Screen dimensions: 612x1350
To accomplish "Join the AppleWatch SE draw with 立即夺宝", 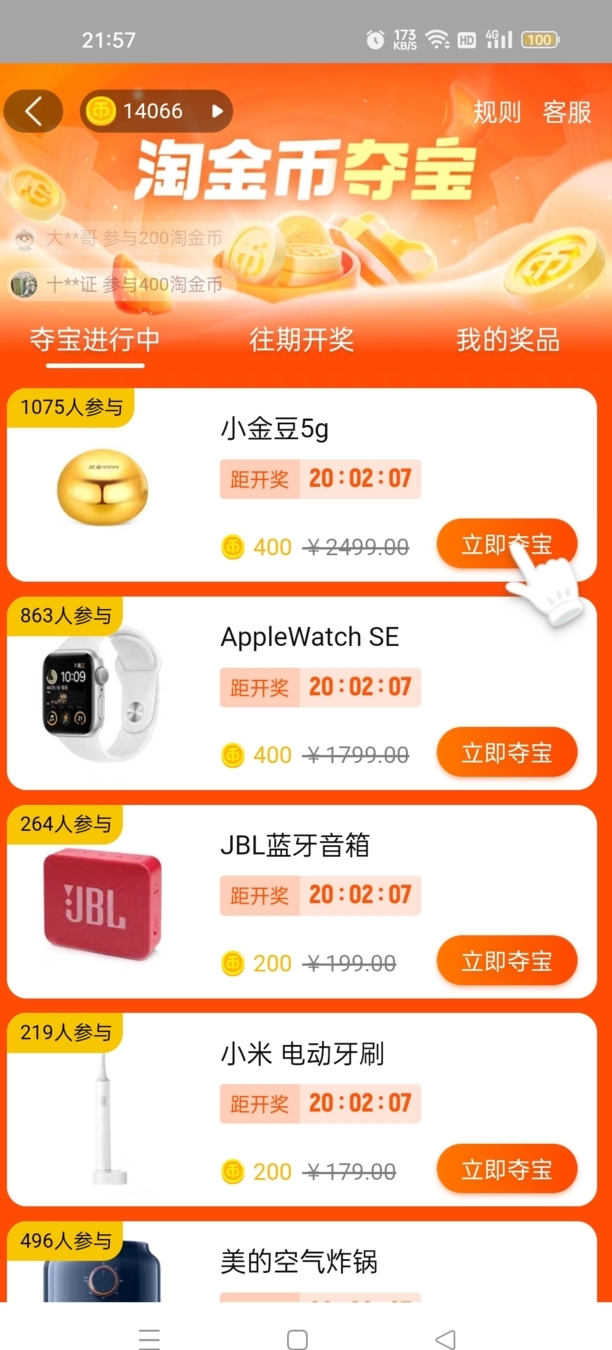I will (506, 753).
